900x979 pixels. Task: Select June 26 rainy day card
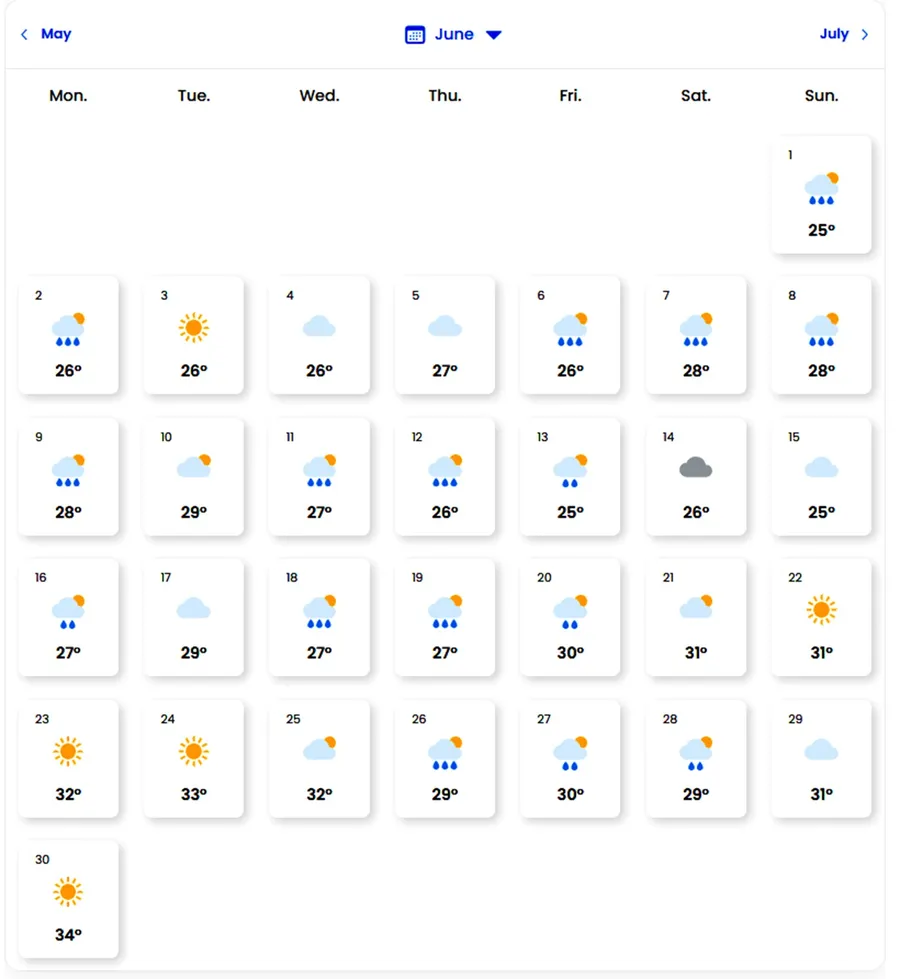point(445,759)
